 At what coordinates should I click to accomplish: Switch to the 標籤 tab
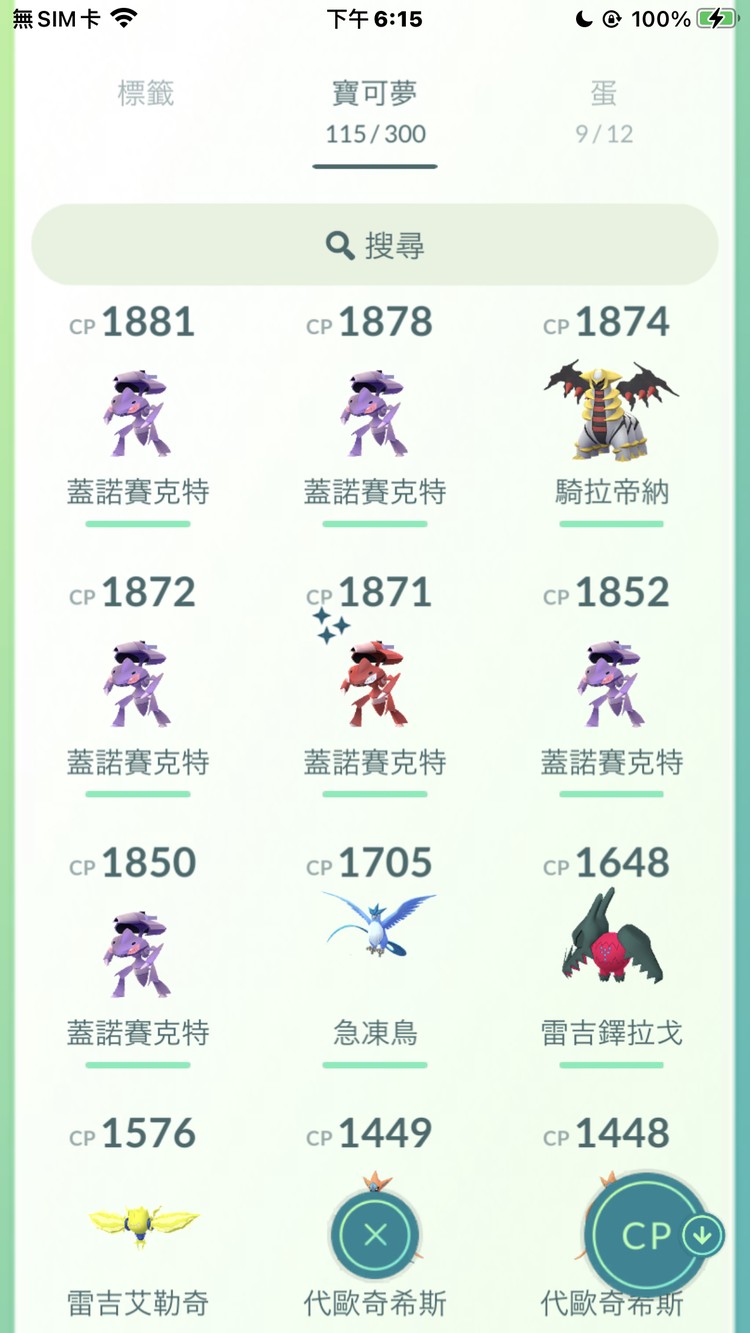(x=146, y=94)
